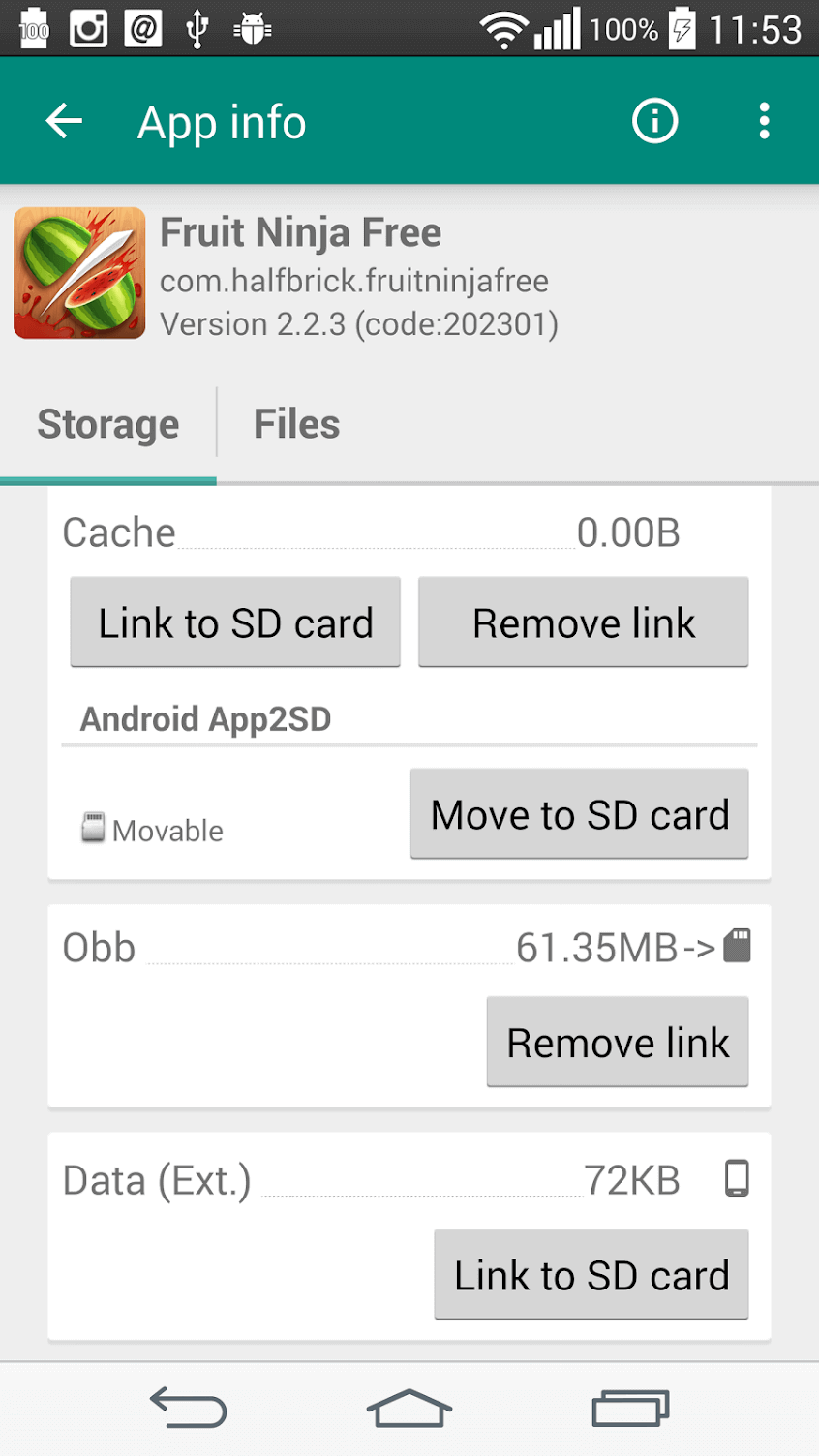Select the Storage tab
This screenshot has height=1456, width=819.
point(107,423)
